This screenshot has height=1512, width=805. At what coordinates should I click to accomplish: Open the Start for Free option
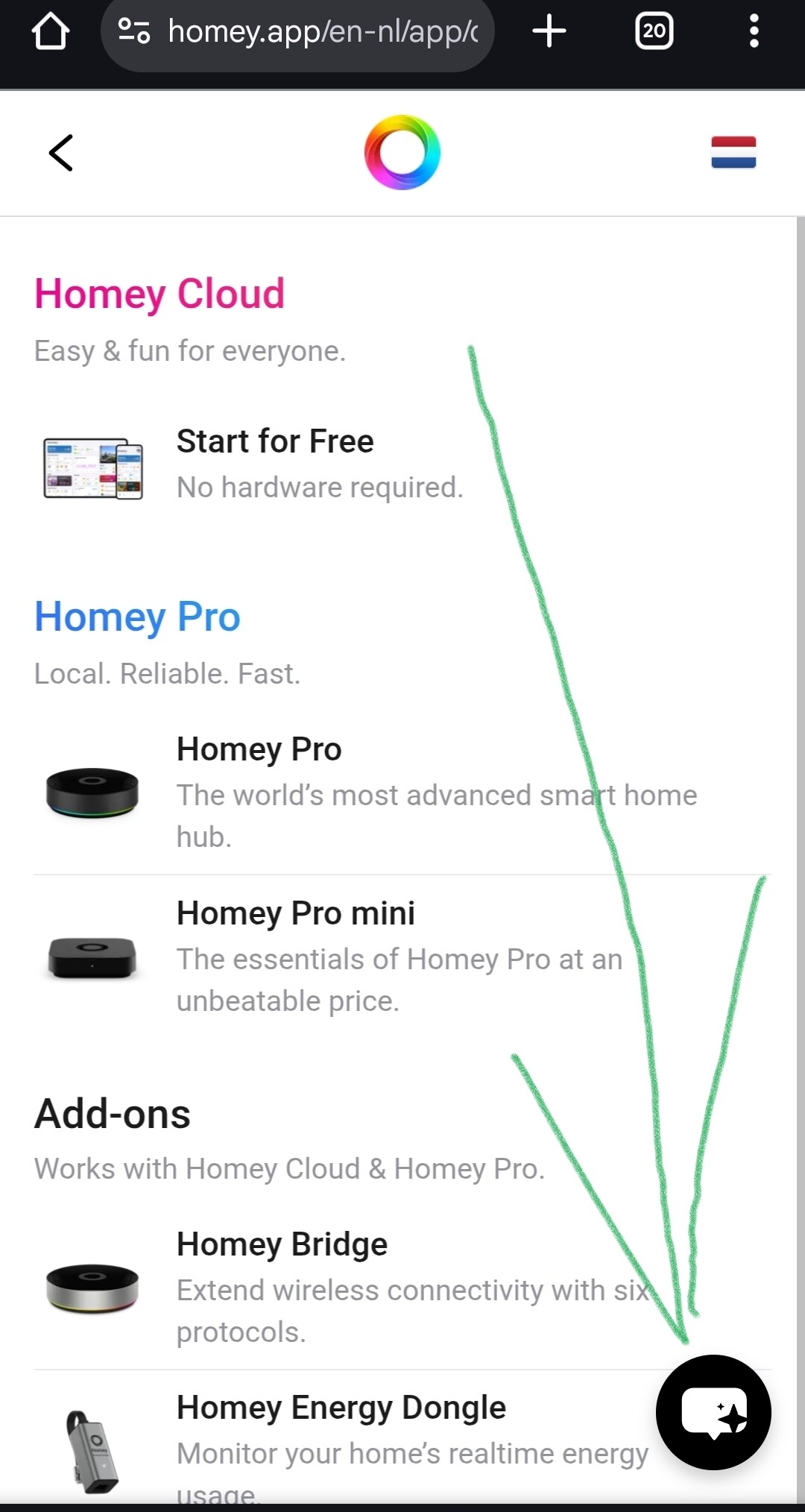(x=274, y=464)
